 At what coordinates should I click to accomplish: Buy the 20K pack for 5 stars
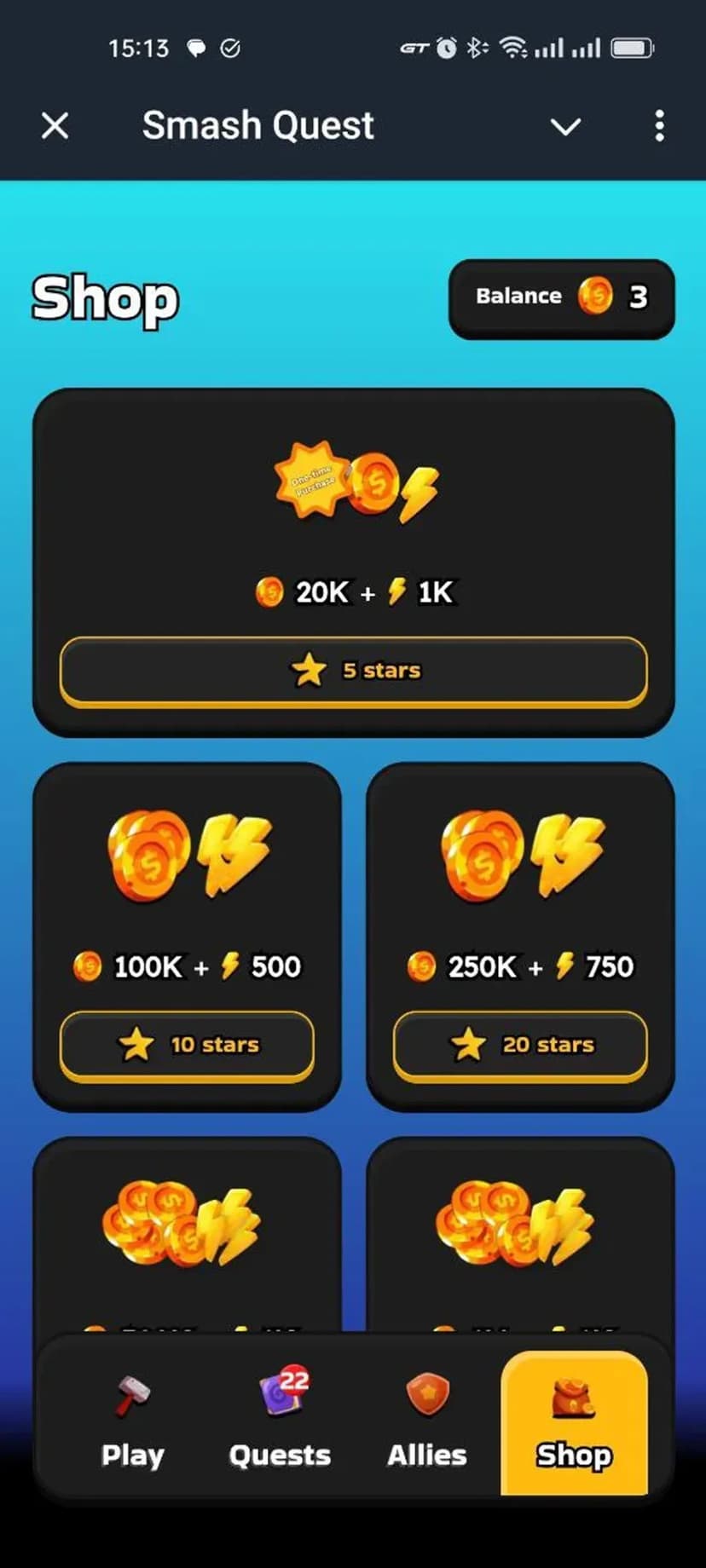(353, 671)
